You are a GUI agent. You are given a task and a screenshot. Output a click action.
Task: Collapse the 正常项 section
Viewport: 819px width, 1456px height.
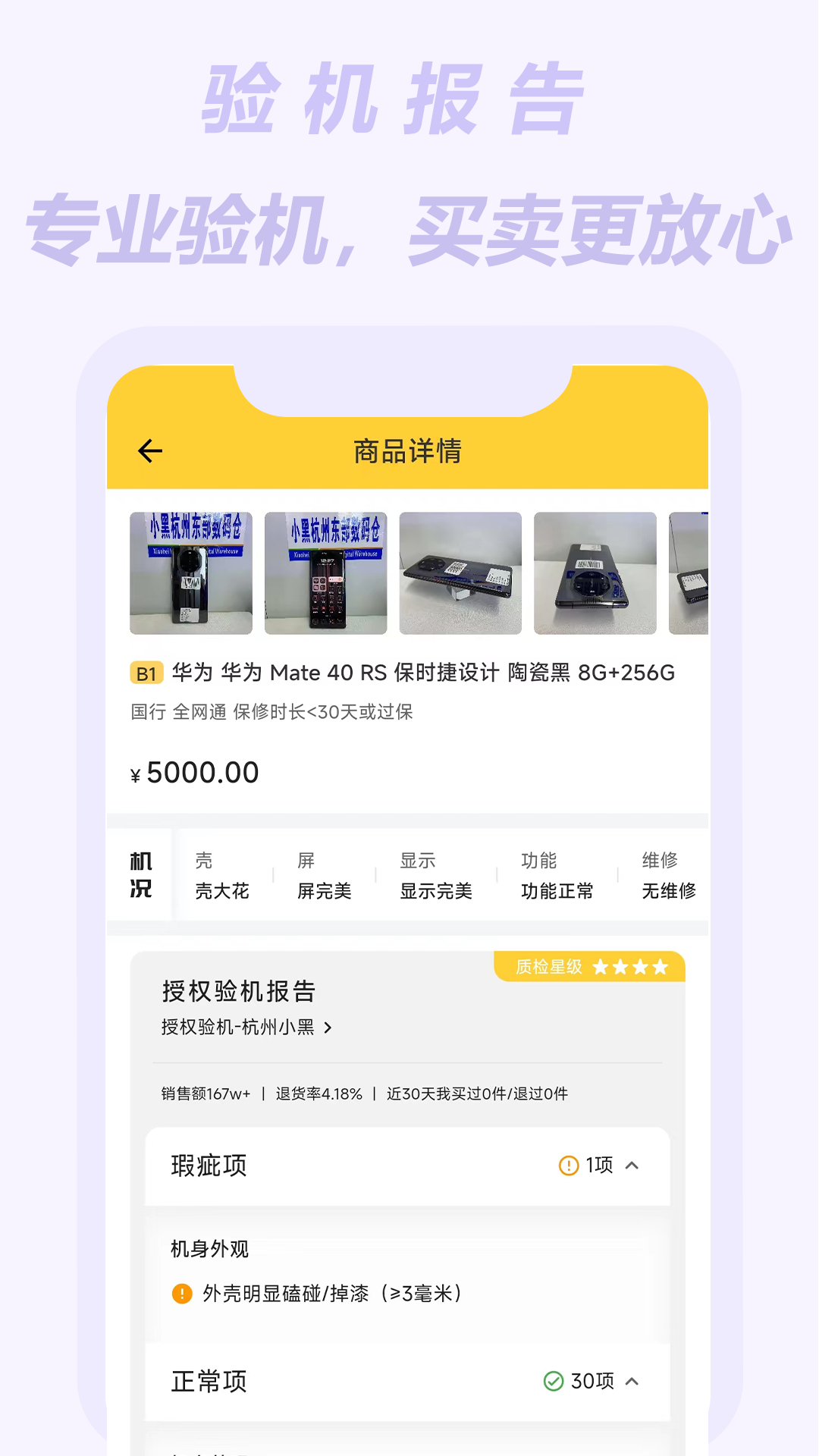click(632, 1381)
